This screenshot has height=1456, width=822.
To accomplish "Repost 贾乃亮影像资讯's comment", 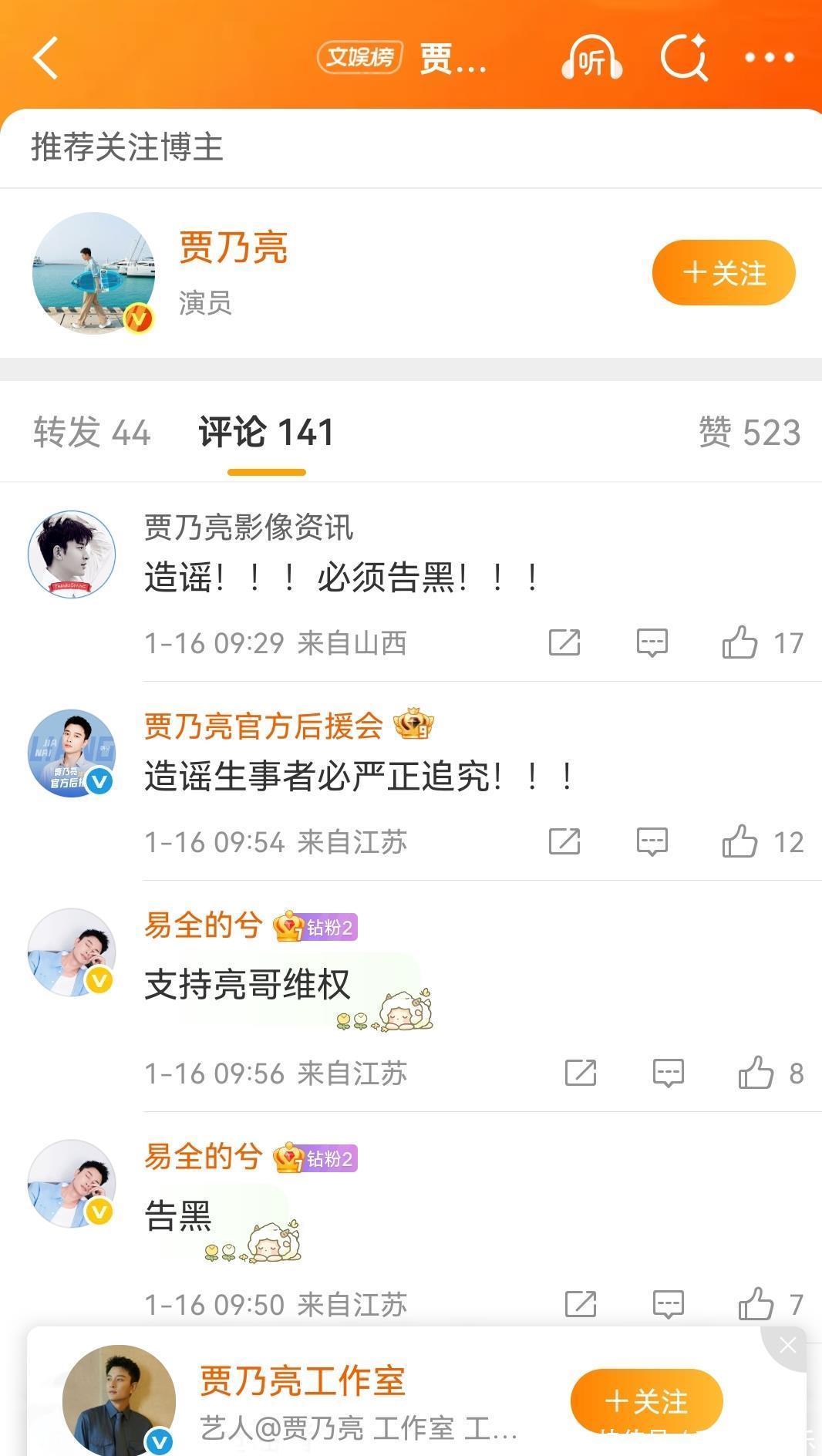I will [564, 642].
